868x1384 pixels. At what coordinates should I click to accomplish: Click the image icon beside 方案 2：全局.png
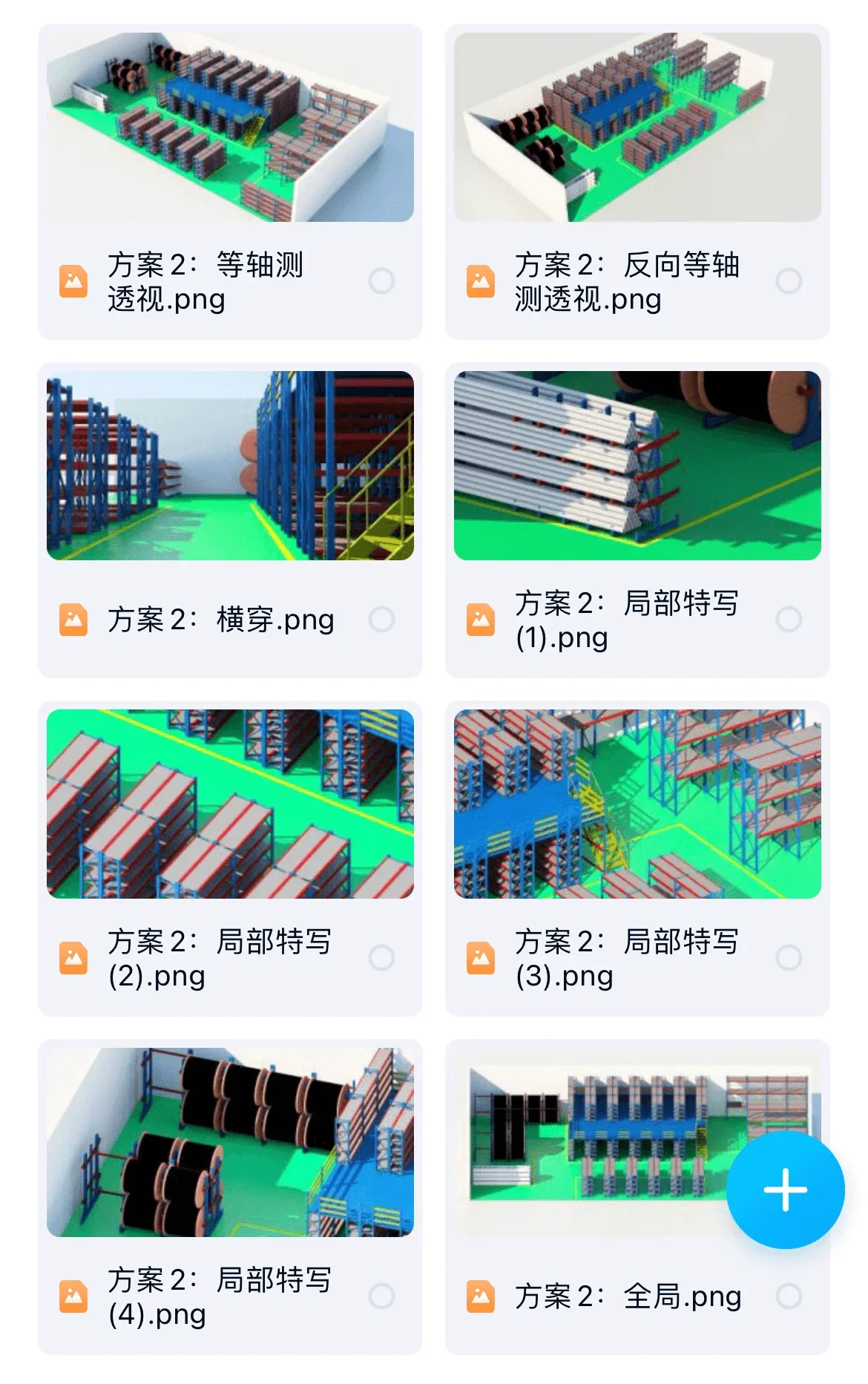(x=481, y=1296)
